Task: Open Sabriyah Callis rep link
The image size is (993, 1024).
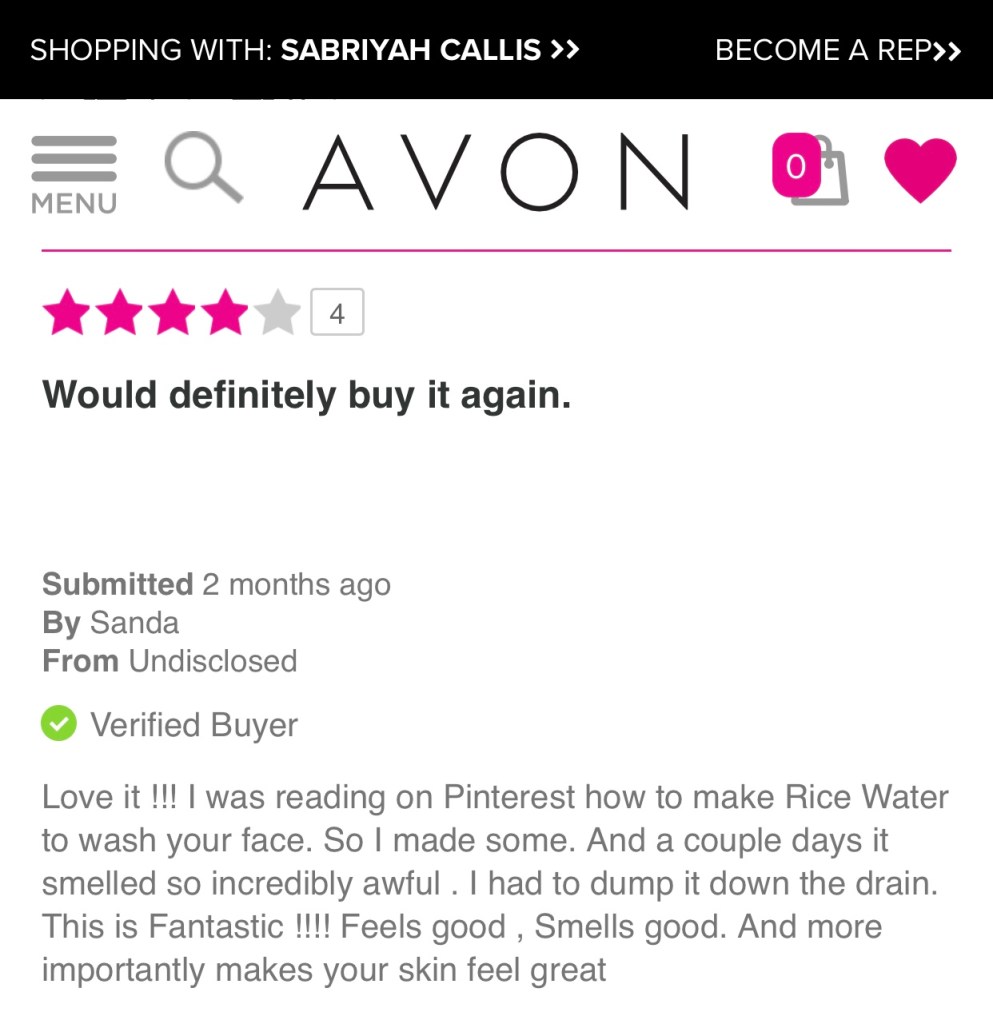Action: click(x=429, y=50)
